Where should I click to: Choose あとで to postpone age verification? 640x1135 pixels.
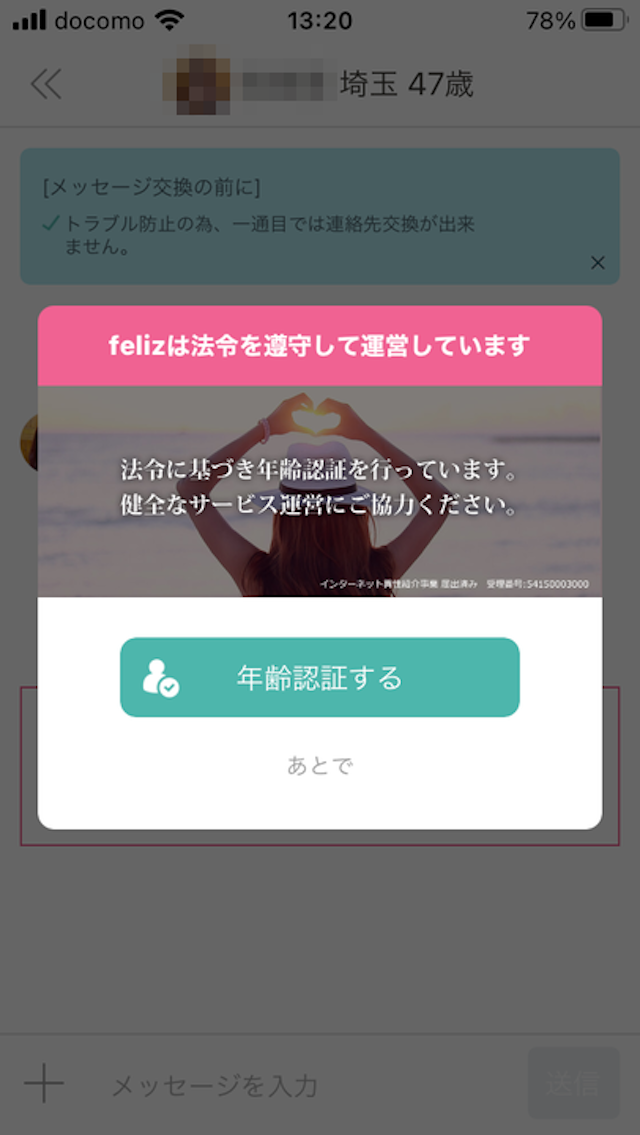pos(320,766)
